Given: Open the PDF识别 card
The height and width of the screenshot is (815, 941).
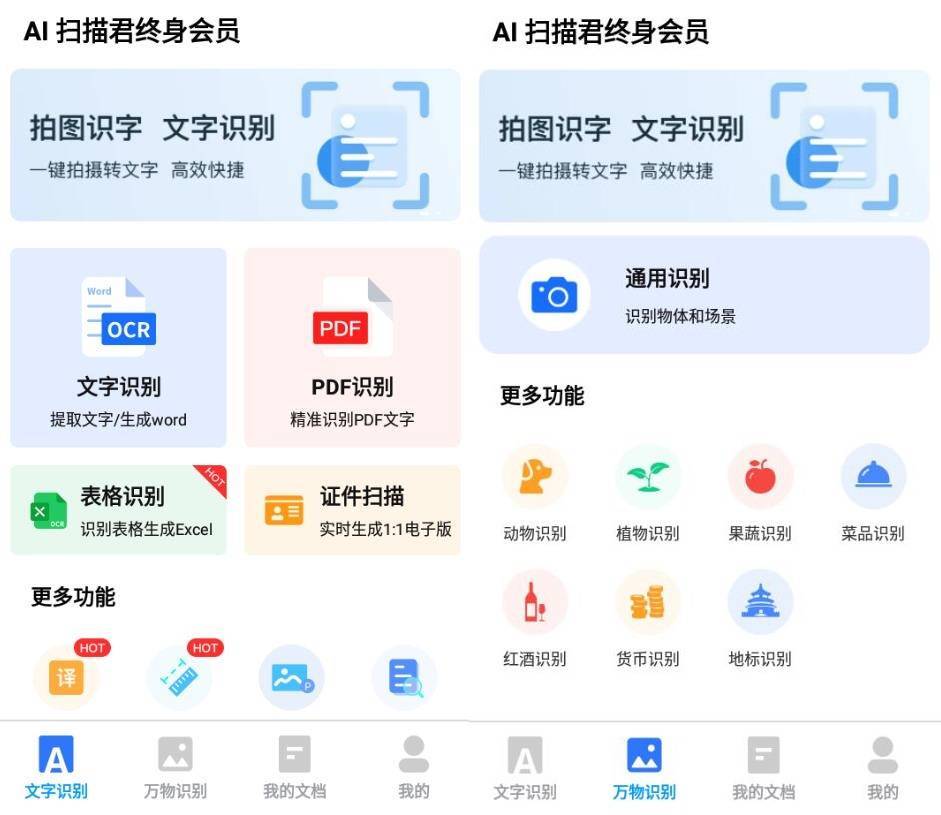Looking at the screenshot, I should (352, 347).
